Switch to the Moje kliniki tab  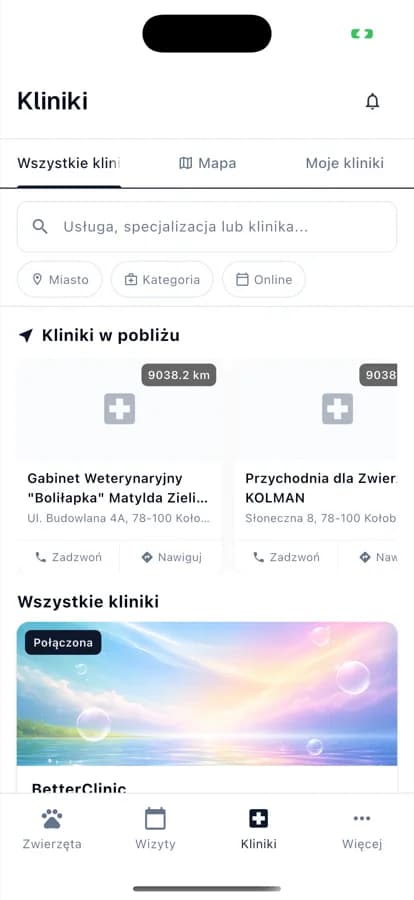coord(345,163)
